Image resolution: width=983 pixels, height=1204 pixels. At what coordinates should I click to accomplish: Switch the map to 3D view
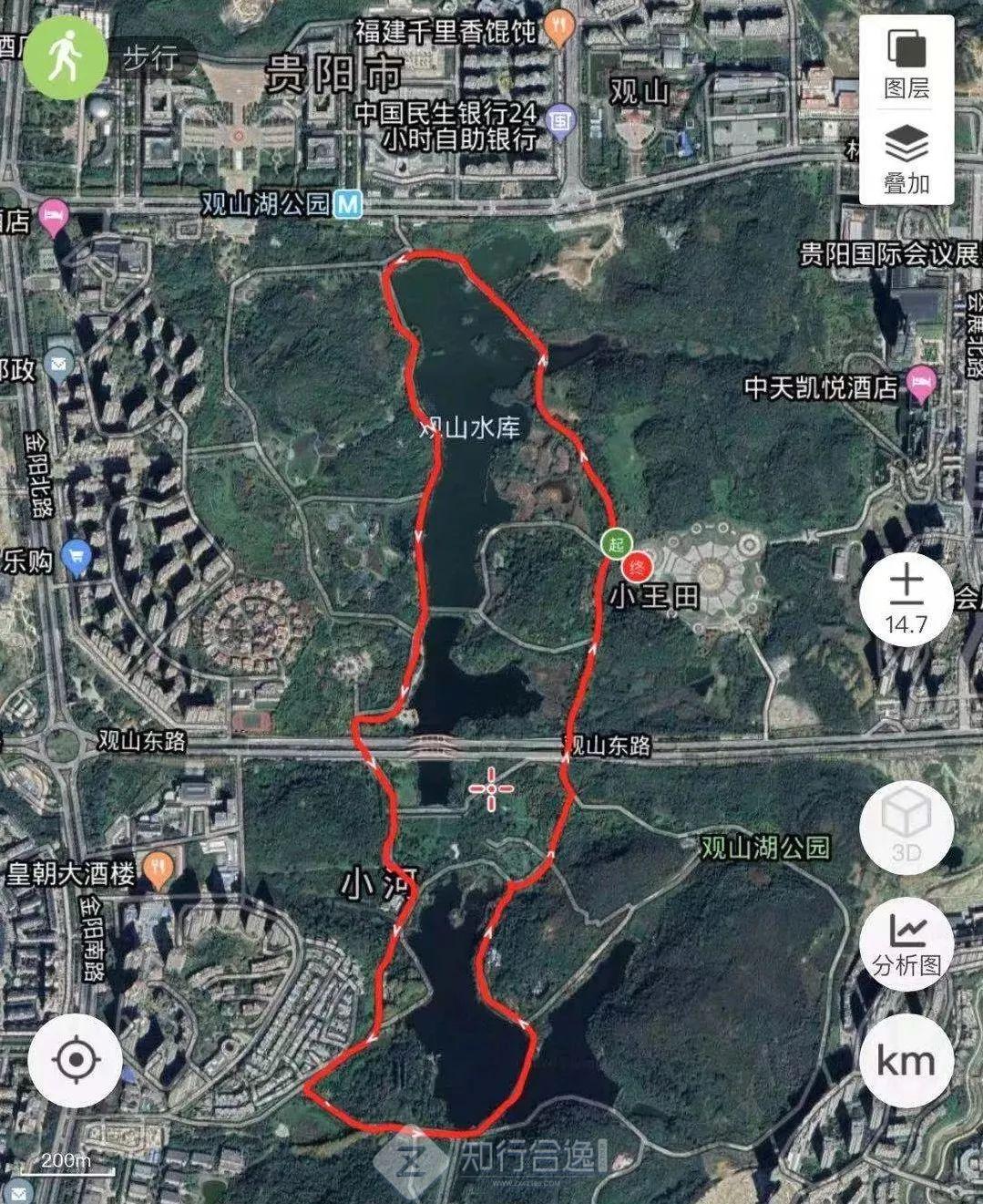coord(906,827)
